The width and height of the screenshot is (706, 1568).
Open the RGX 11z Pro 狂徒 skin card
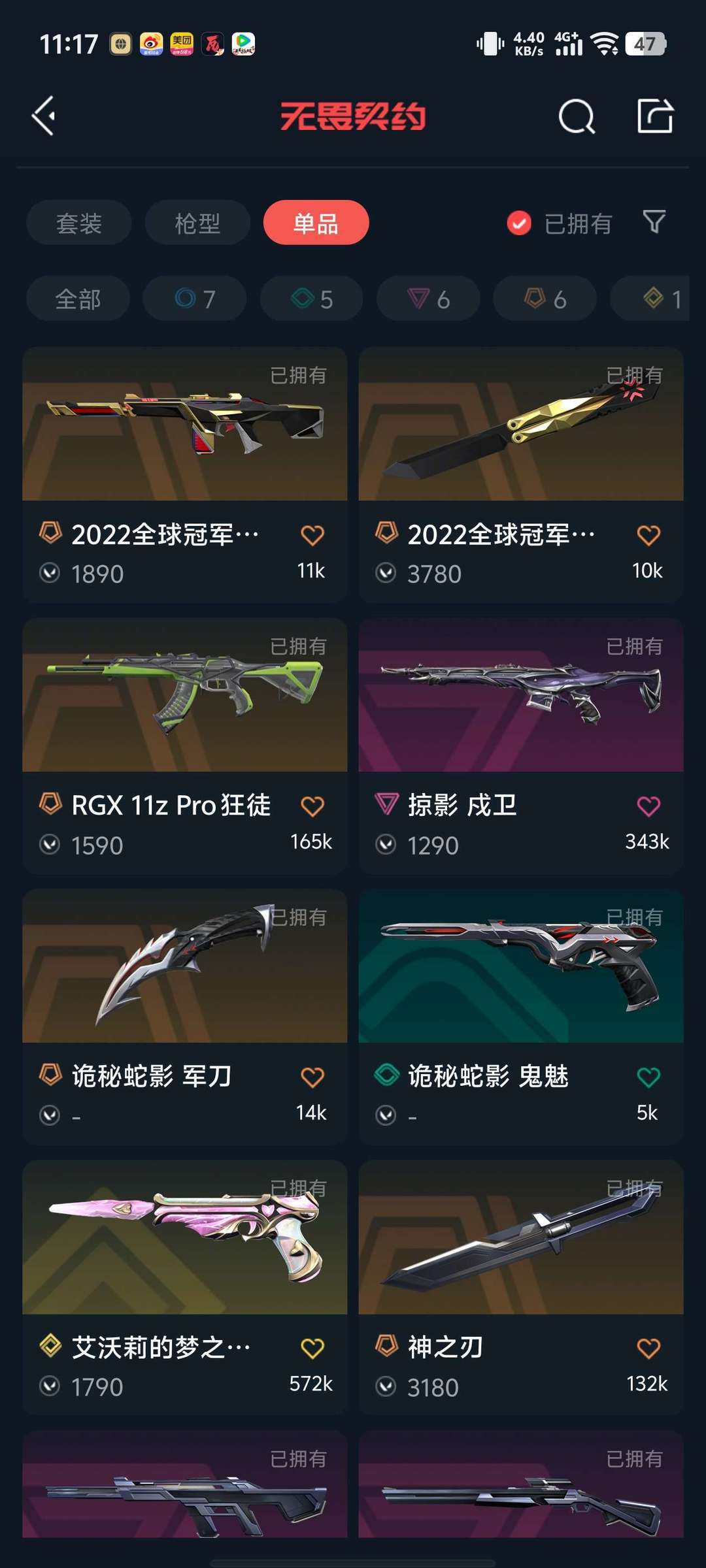(x=185, y=745)
